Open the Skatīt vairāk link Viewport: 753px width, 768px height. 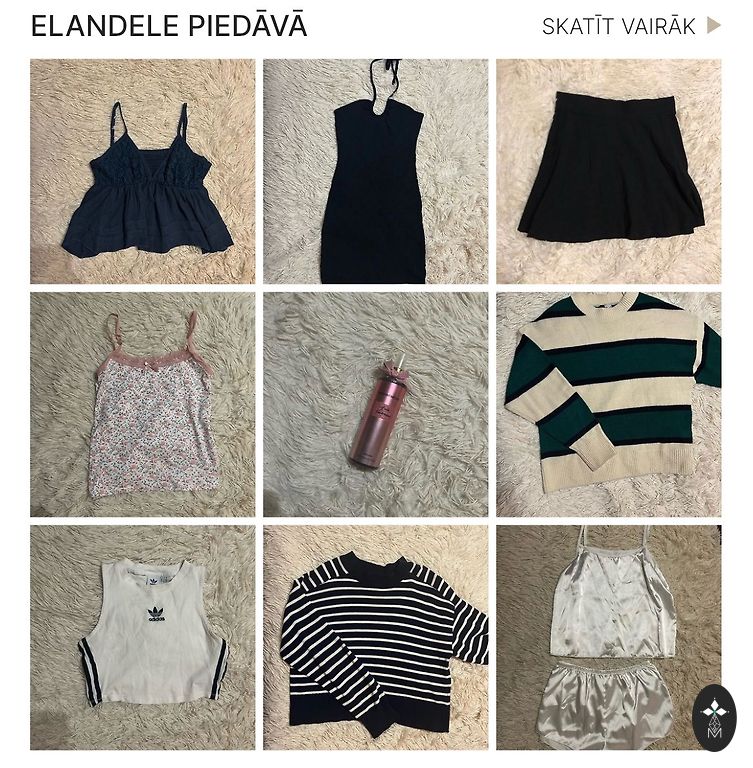[x=630, y=26]
